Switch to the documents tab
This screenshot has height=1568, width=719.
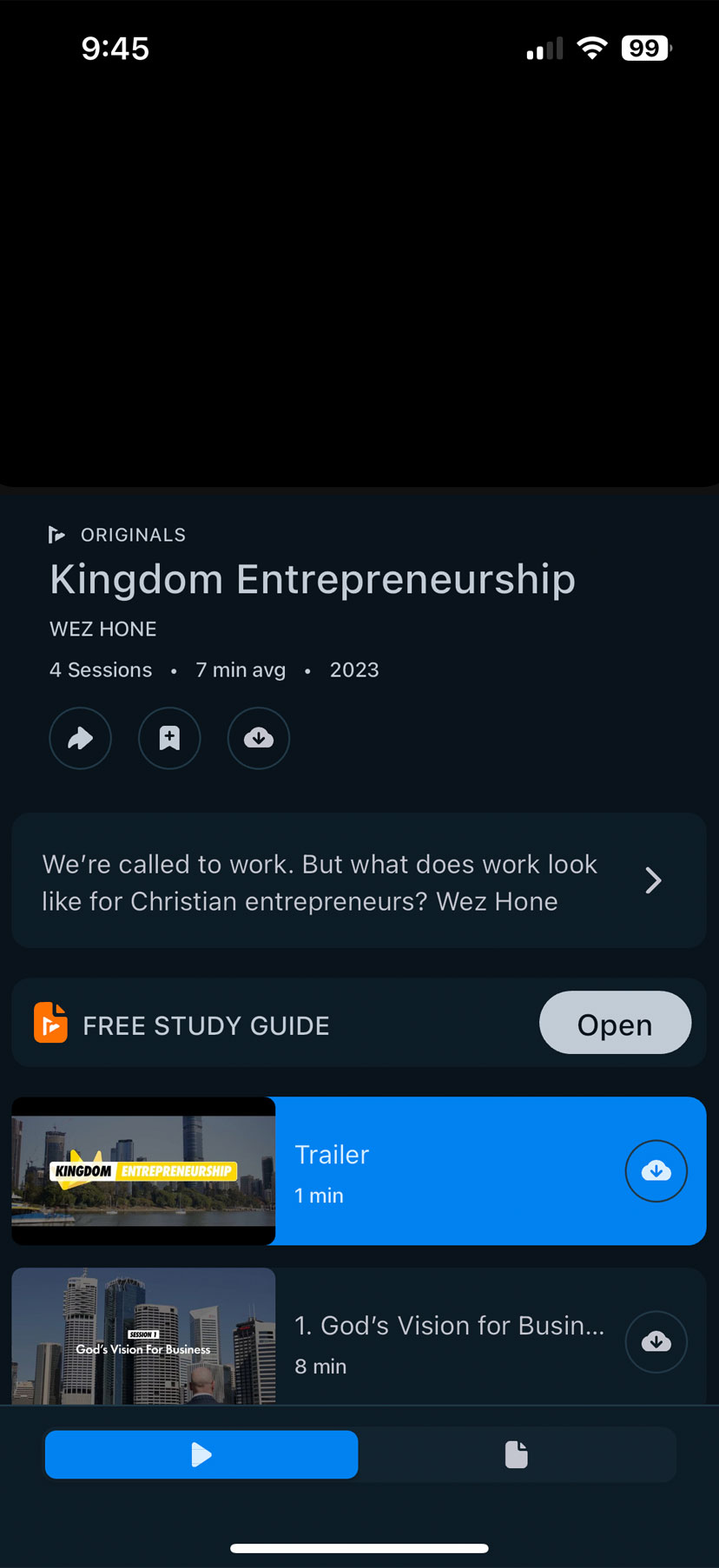click(517, 1454)
